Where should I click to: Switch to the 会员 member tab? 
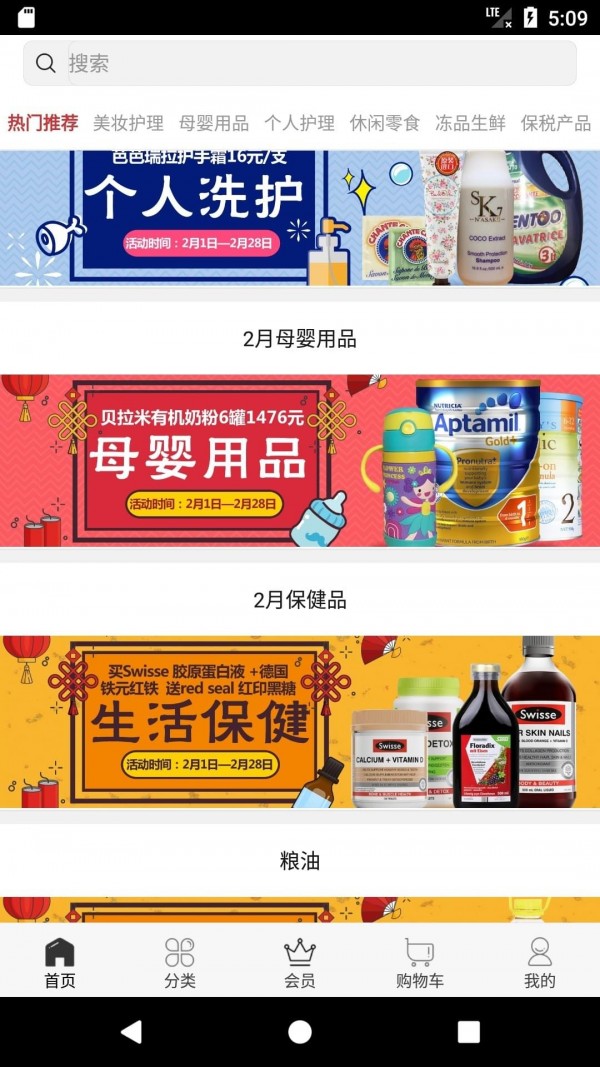(x=300, y=963)
